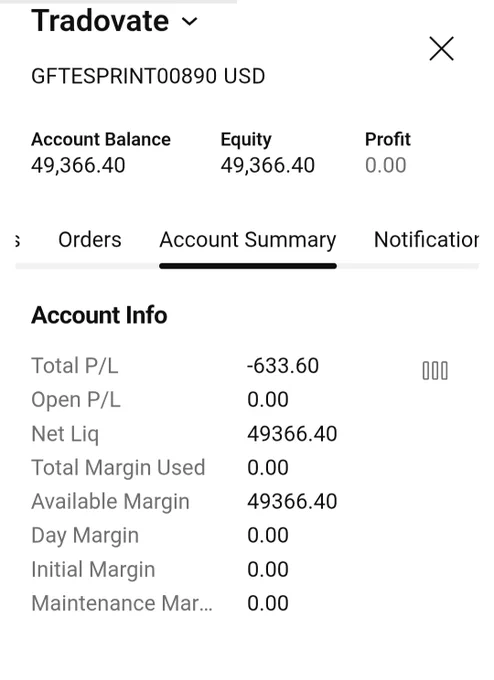Open the Notifications tab
The height and width of the screenshot is (680, 494).
(426, 240)
